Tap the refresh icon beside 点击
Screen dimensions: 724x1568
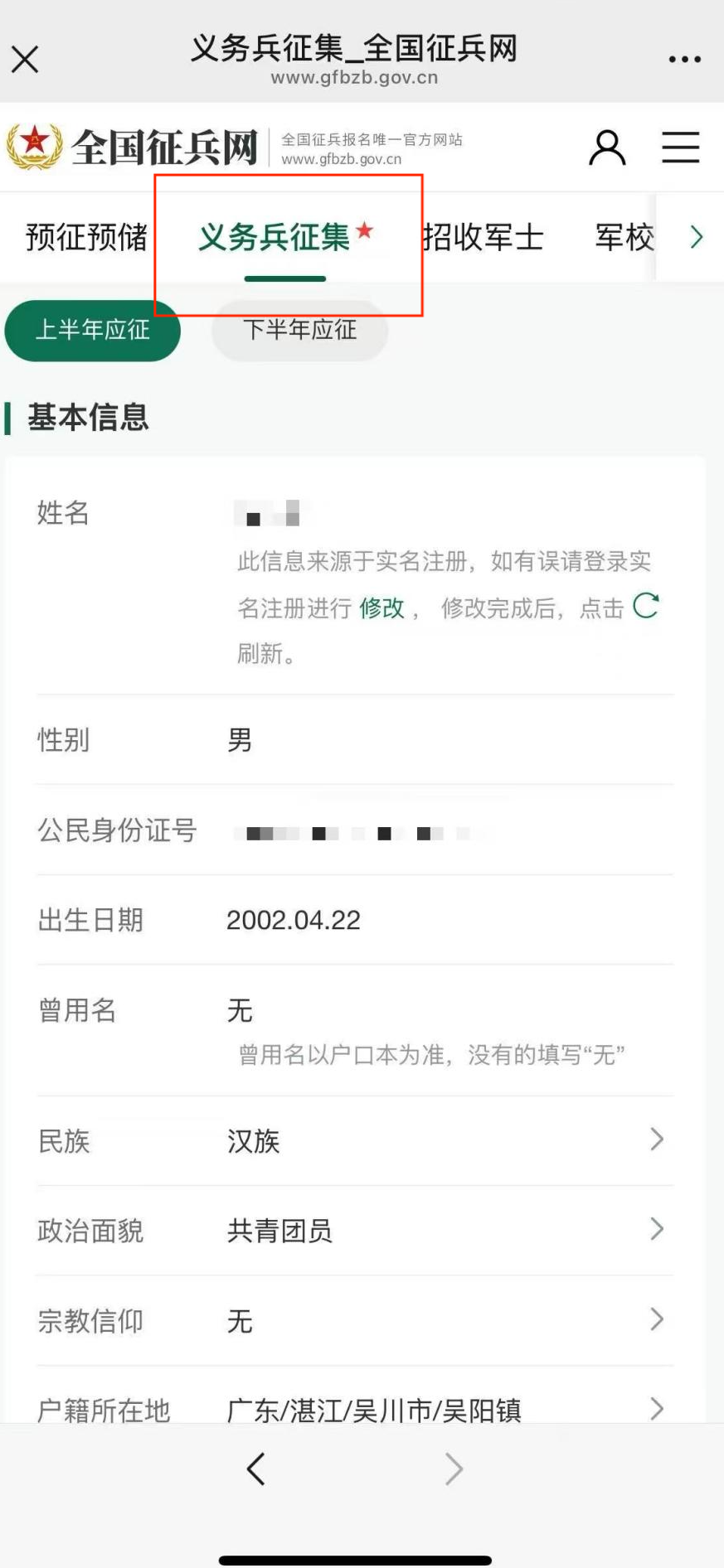tap(645, 606)
